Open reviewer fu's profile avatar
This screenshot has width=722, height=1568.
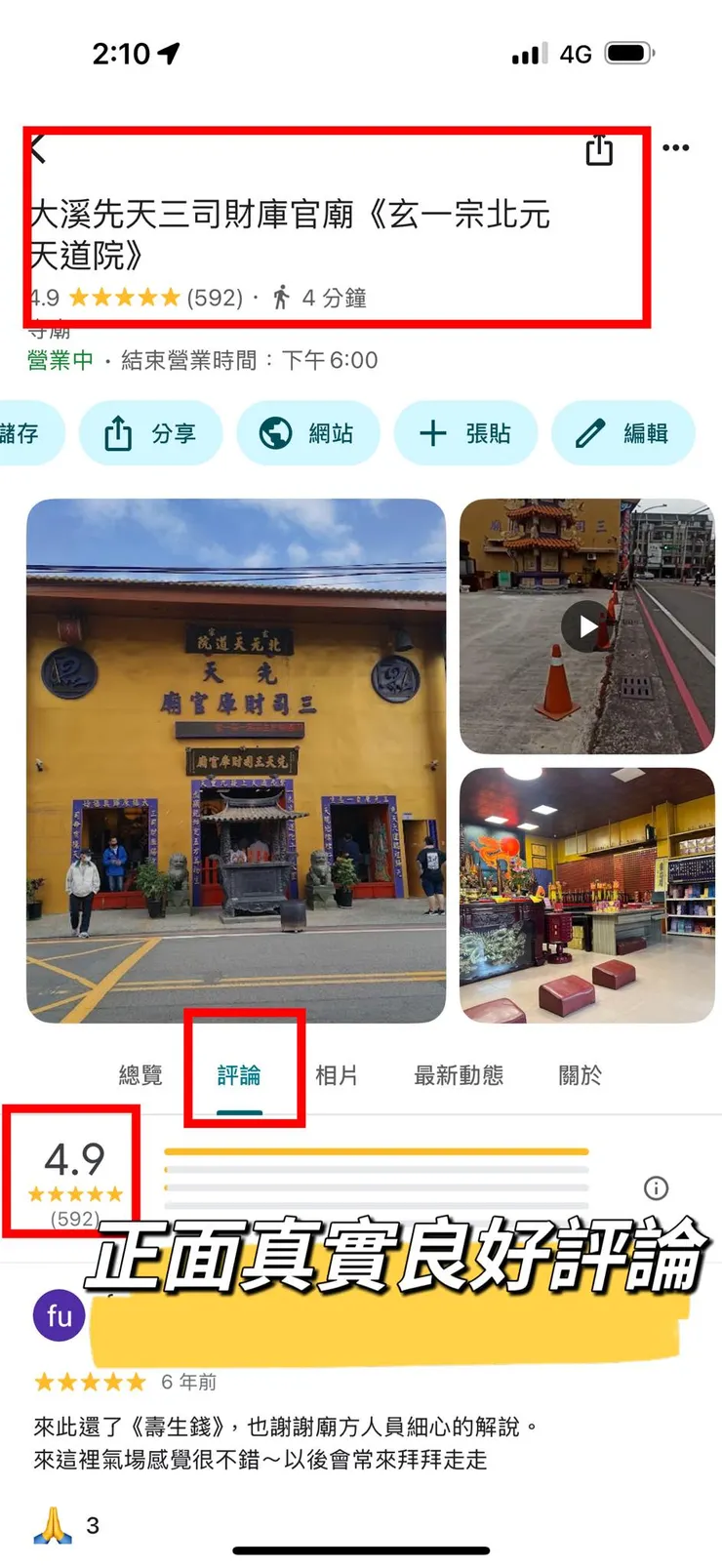click(x=60, y=1316)
